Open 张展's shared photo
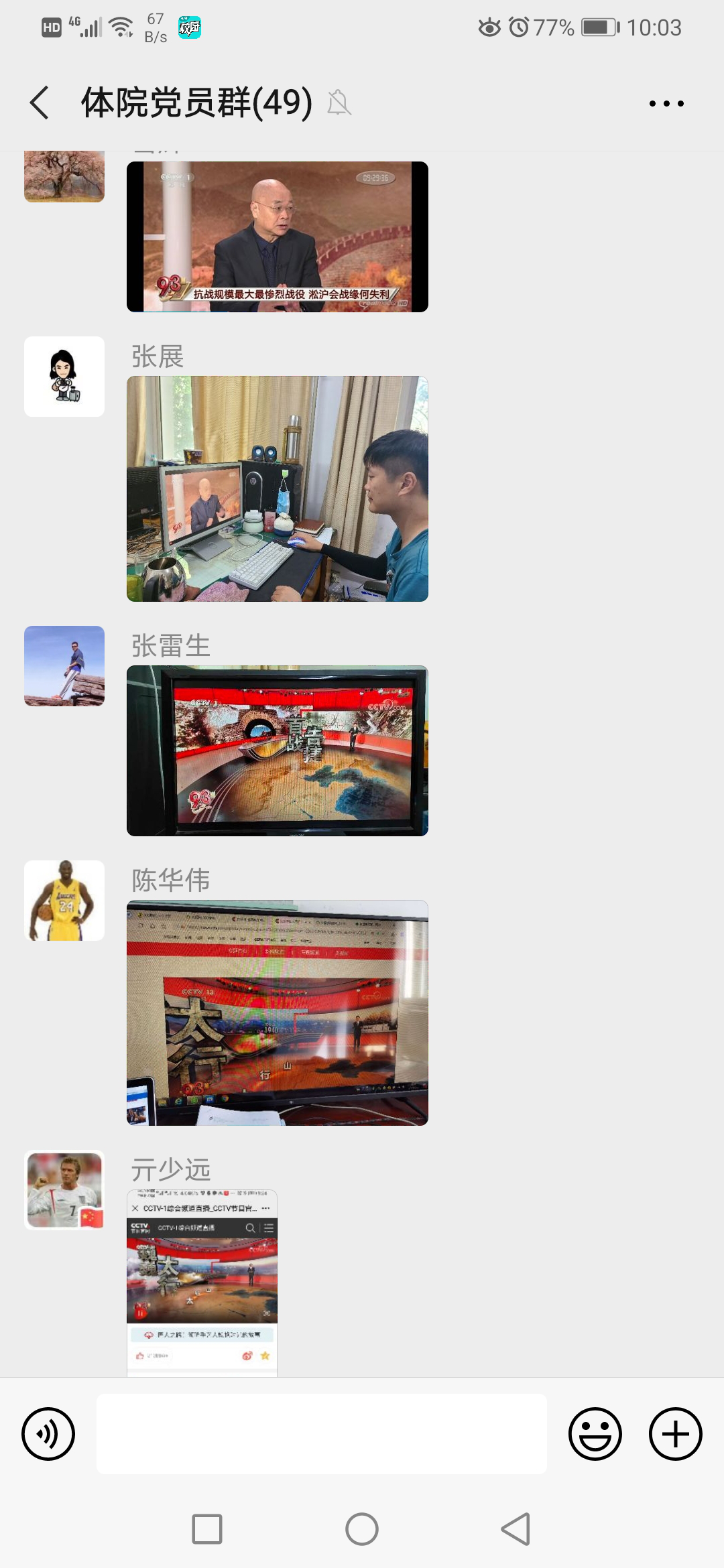This screenshot has width=724, height=1568. 277,488
